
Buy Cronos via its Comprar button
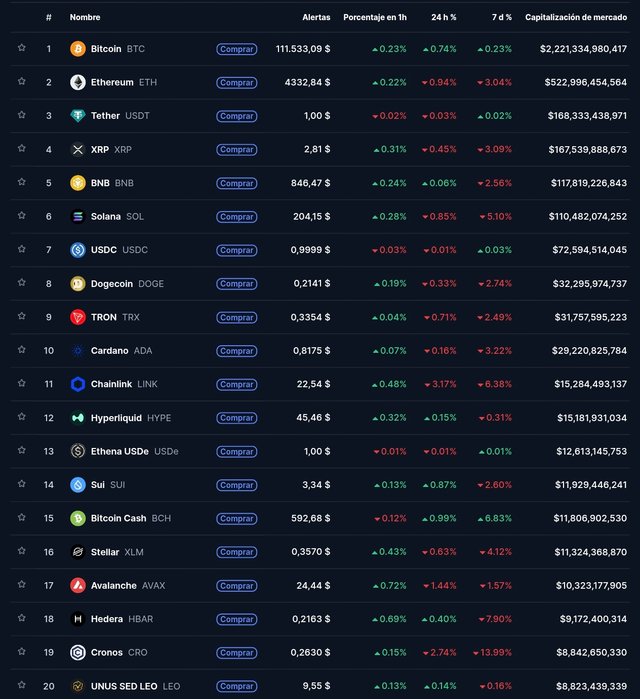coord(236,652)
